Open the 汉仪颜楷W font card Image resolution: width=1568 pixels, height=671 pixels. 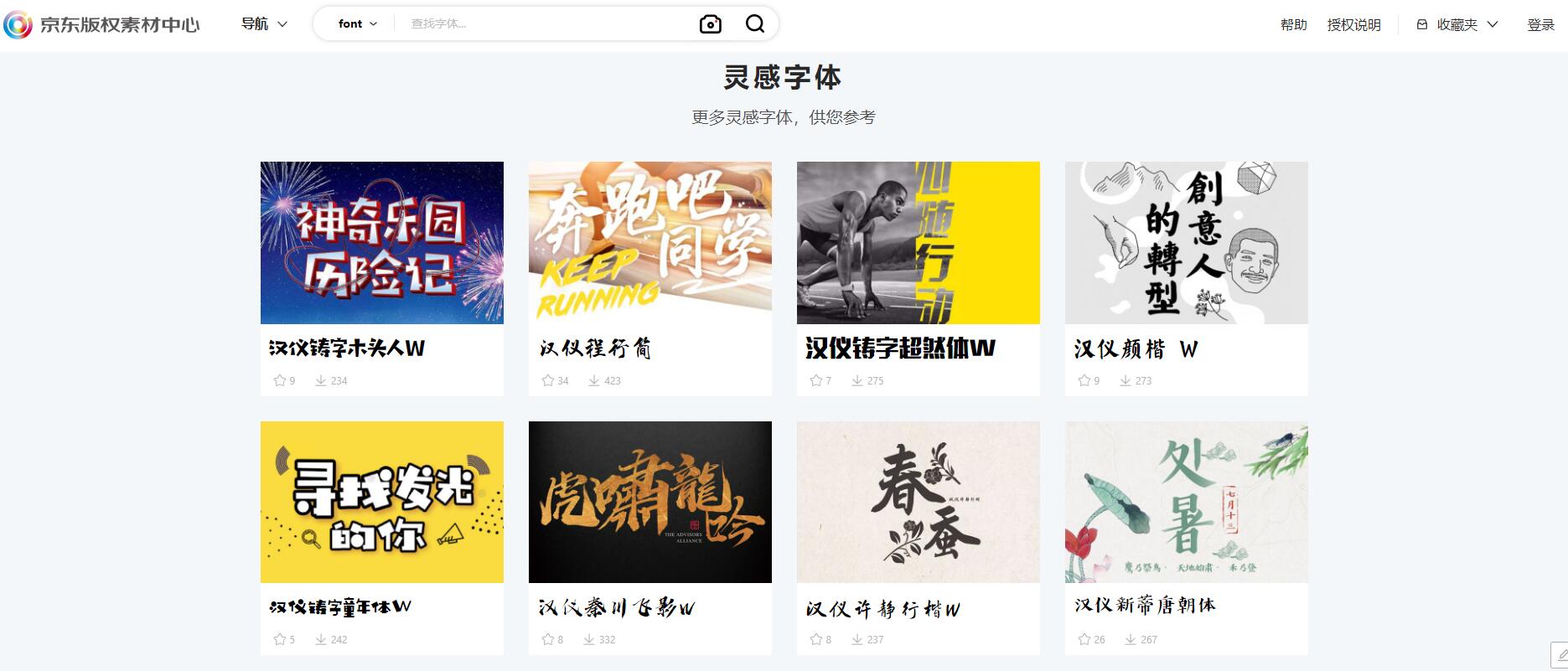point(1186,243)
